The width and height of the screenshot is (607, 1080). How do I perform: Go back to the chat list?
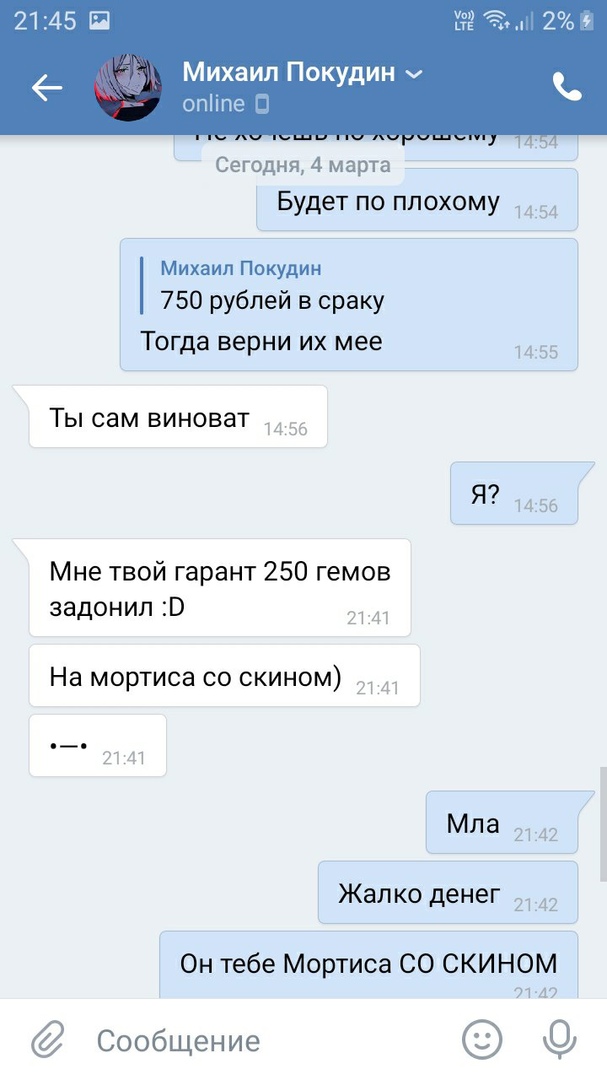click(x=47, y=88)
